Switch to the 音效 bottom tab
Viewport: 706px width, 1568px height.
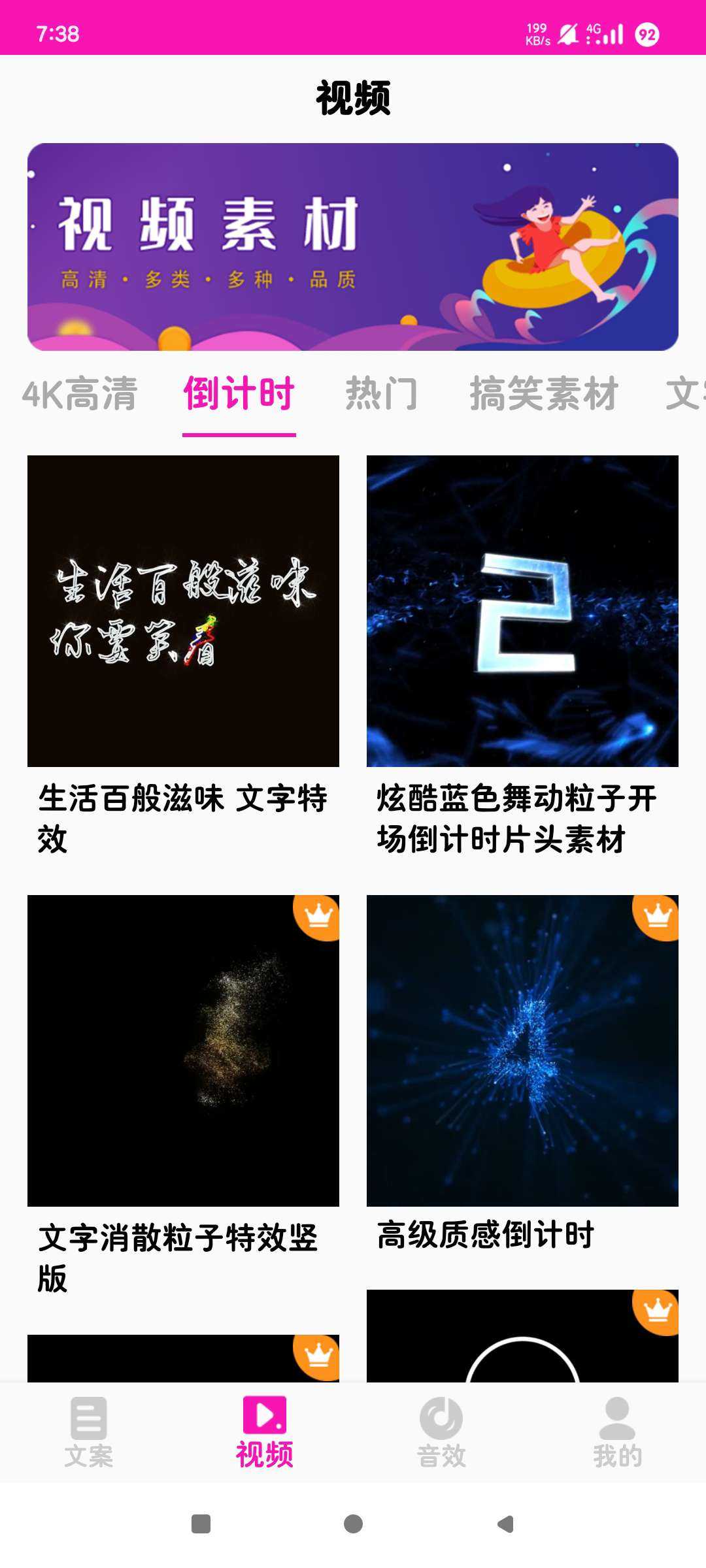(x=441, y=1432)
